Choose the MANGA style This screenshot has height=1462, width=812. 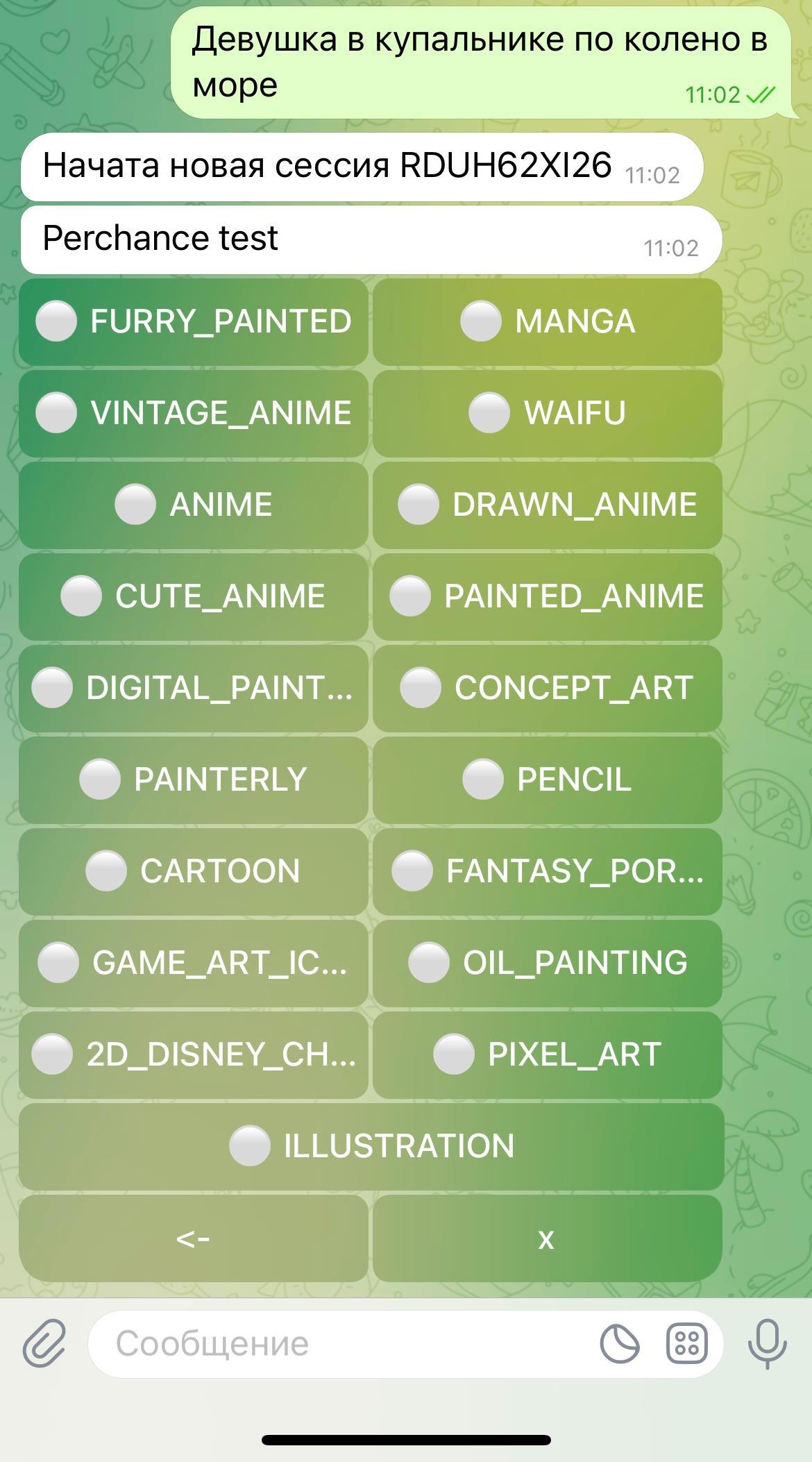point(548,322)
